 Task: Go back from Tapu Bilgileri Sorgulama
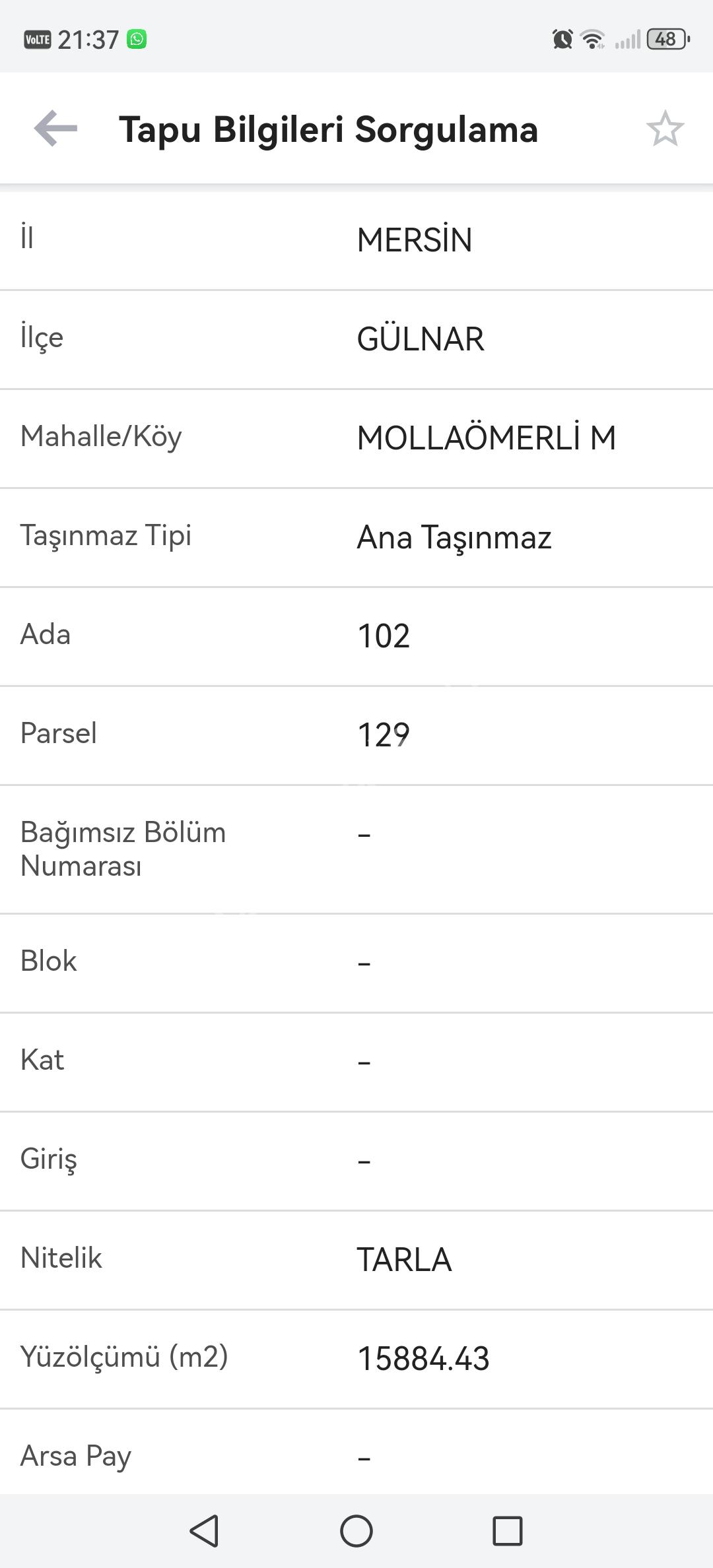click(x=55, y=129)
